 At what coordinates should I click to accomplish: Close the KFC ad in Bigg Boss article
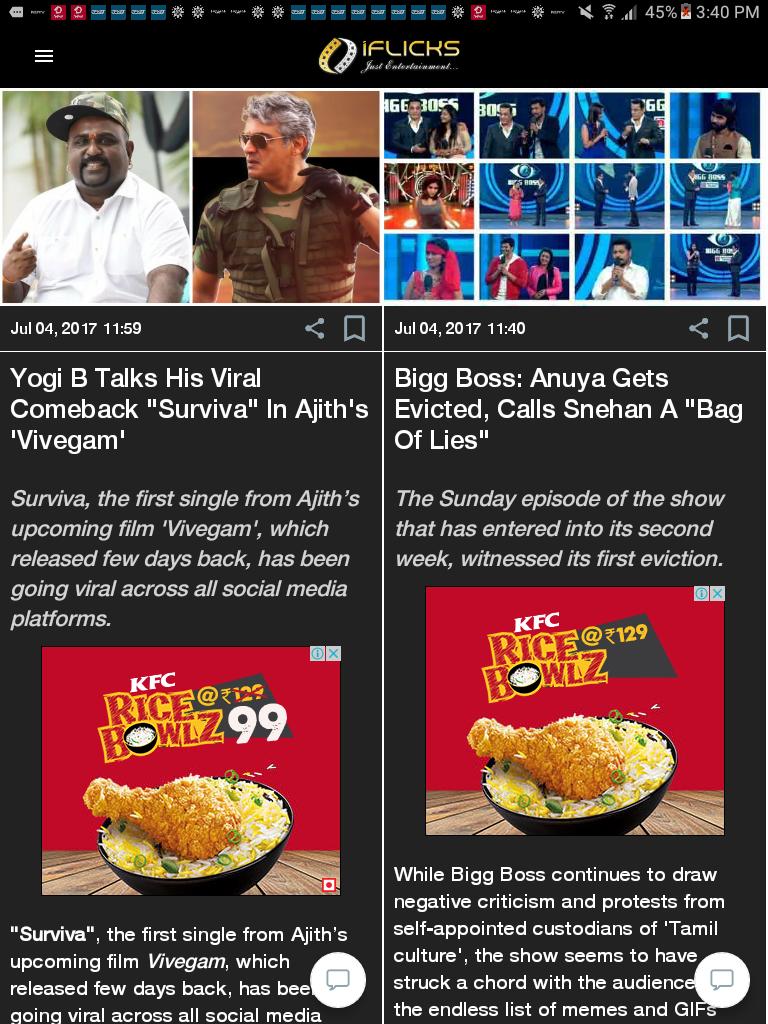717,593
